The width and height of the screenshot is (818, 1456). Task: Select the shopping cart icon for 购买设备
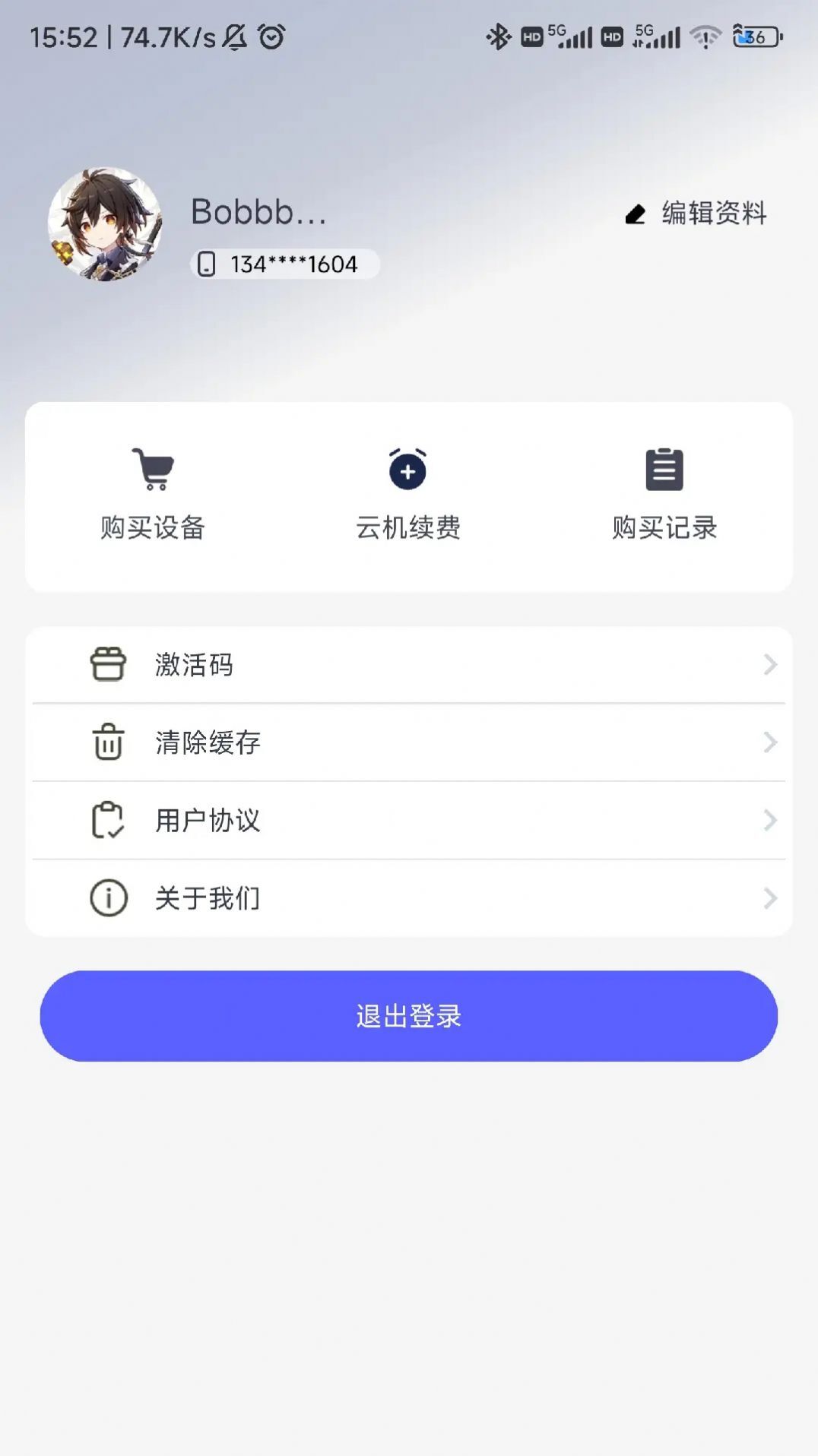[152, 469]
